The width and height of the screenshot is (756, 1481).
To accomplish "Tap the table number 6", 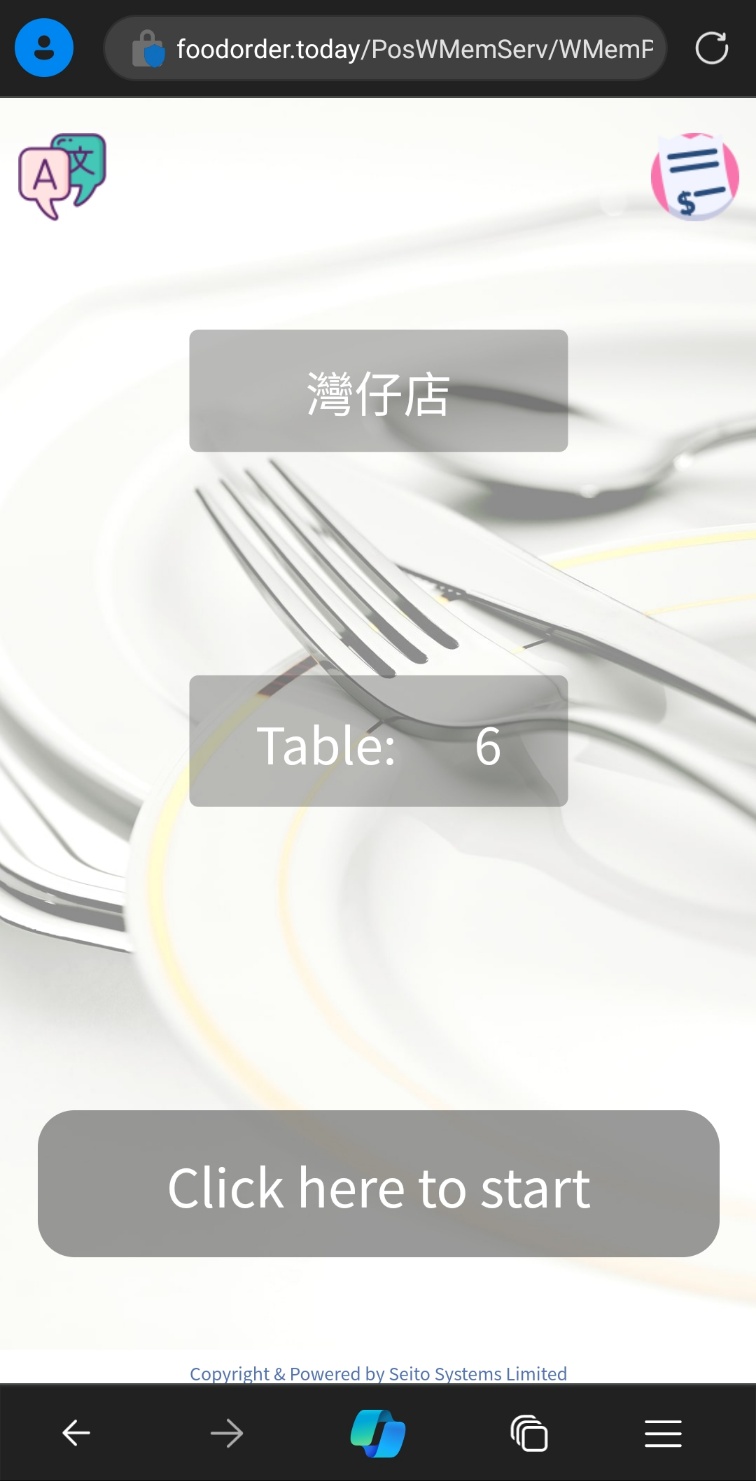I will 489,745.
